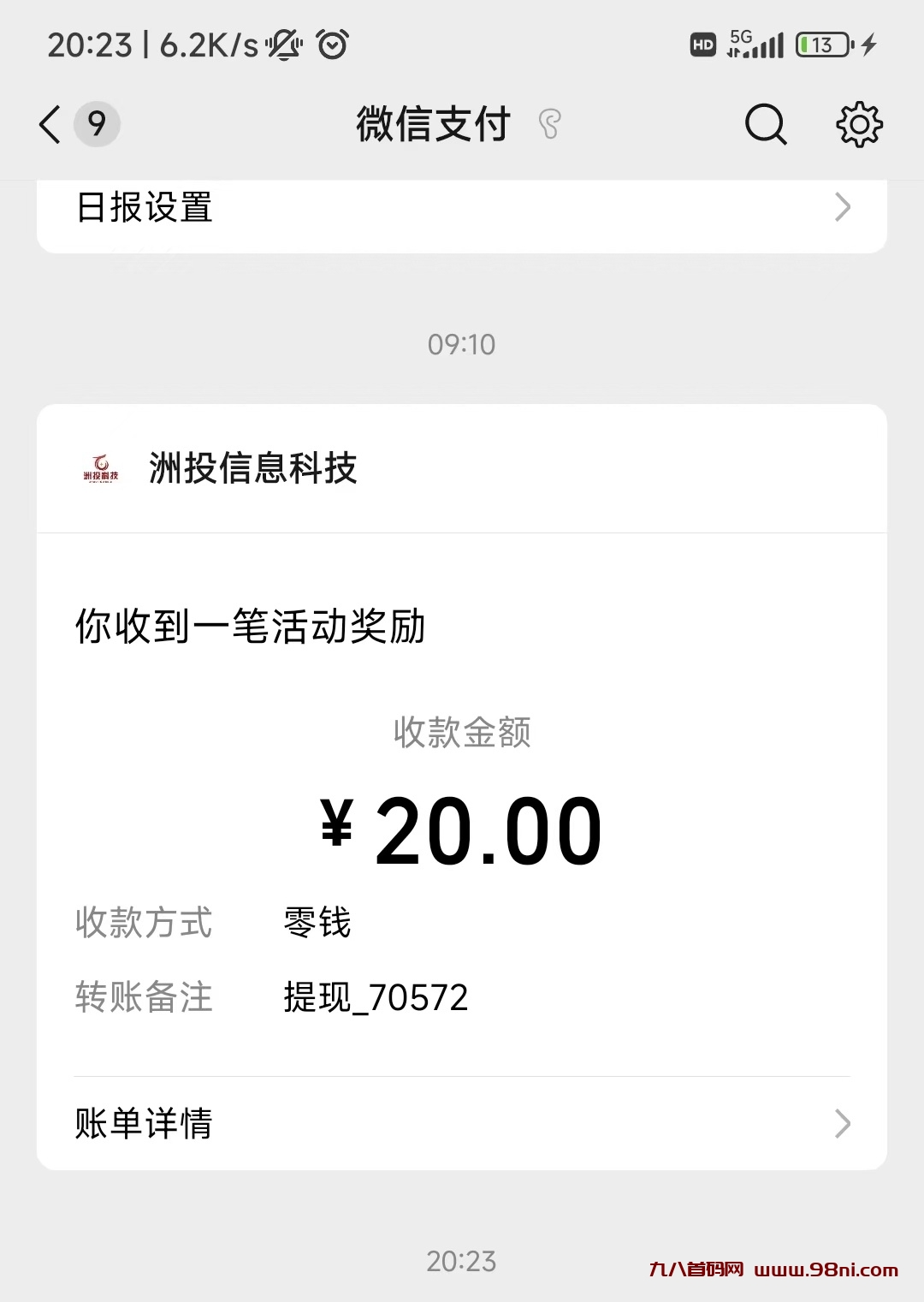Image resolution: width=924 pixels, height=1302 pixels.
Task: Open the settings gear
Action: point(858,125)
